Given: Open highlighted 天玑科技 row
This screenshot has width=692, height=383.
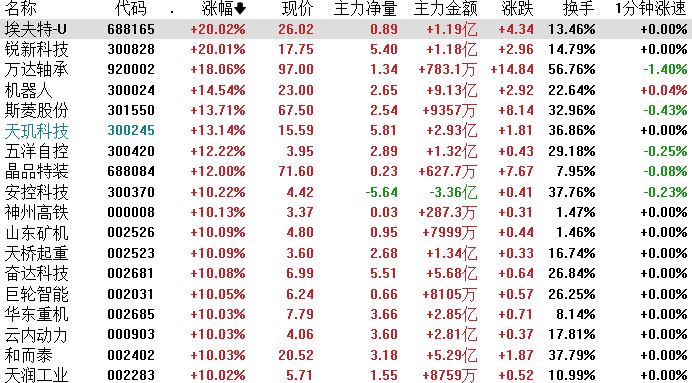Looking at the screenshot, I should [346, 130].
